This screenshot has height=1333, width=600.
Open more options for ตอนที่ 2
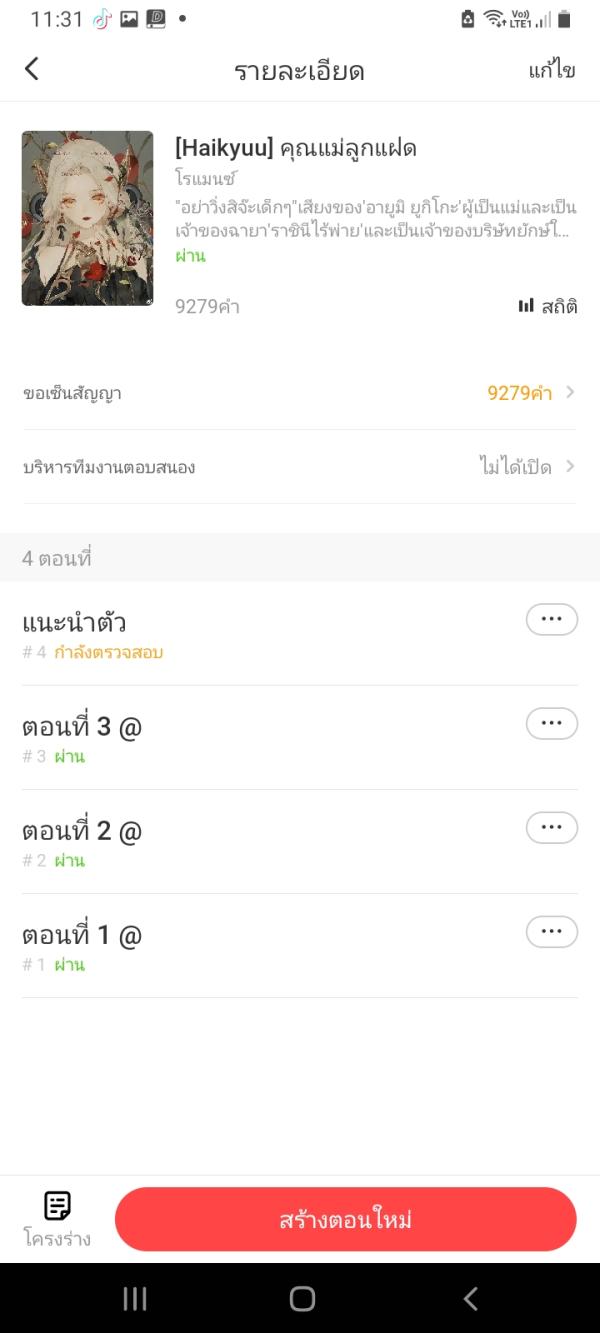(551, 827)
